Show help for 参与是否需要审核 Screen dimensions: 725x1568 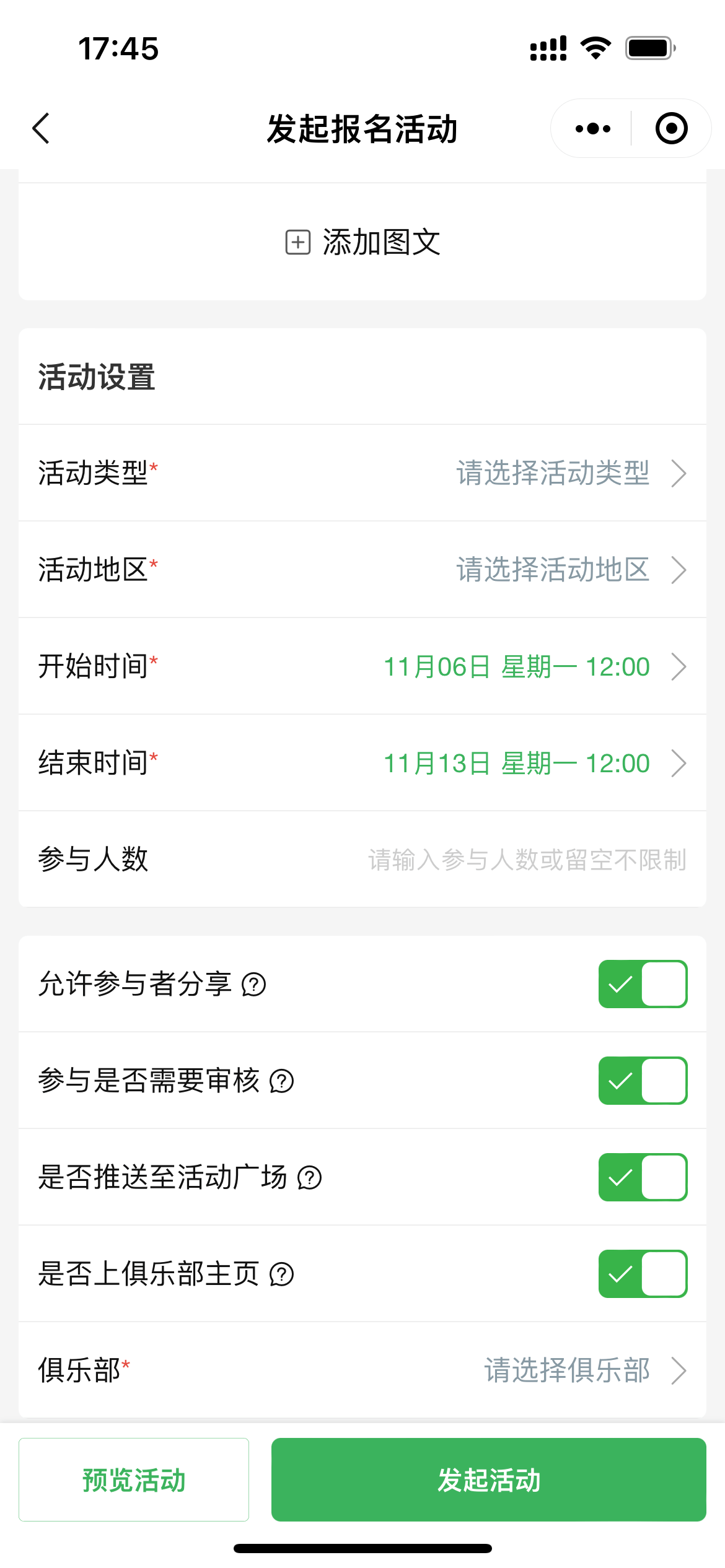282,1081
